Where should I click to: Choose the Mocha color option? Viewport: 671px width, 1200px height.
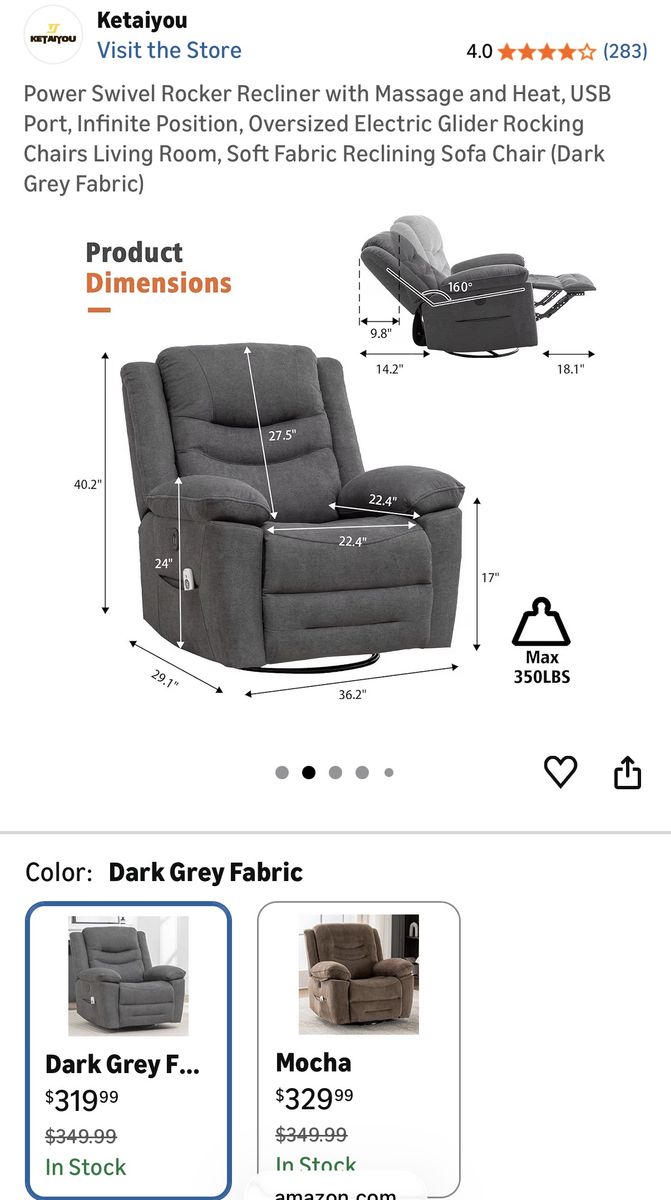tap(358, 1048)
